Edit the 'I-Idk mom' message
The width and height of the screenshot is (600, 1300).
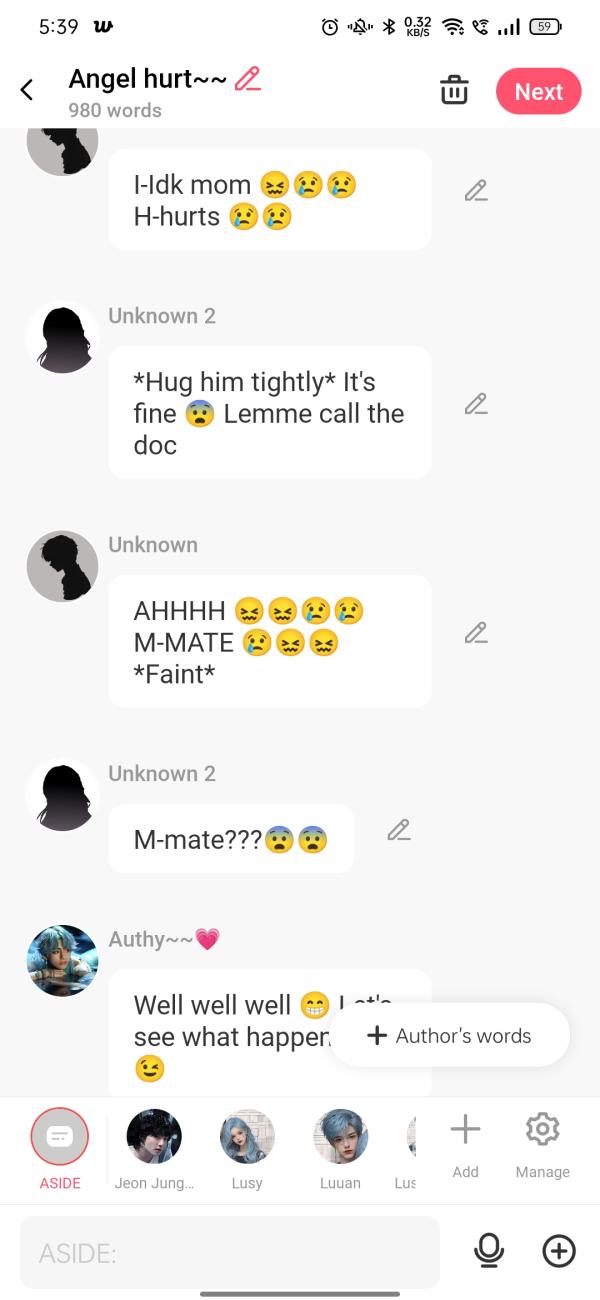(x=476, y=191)
